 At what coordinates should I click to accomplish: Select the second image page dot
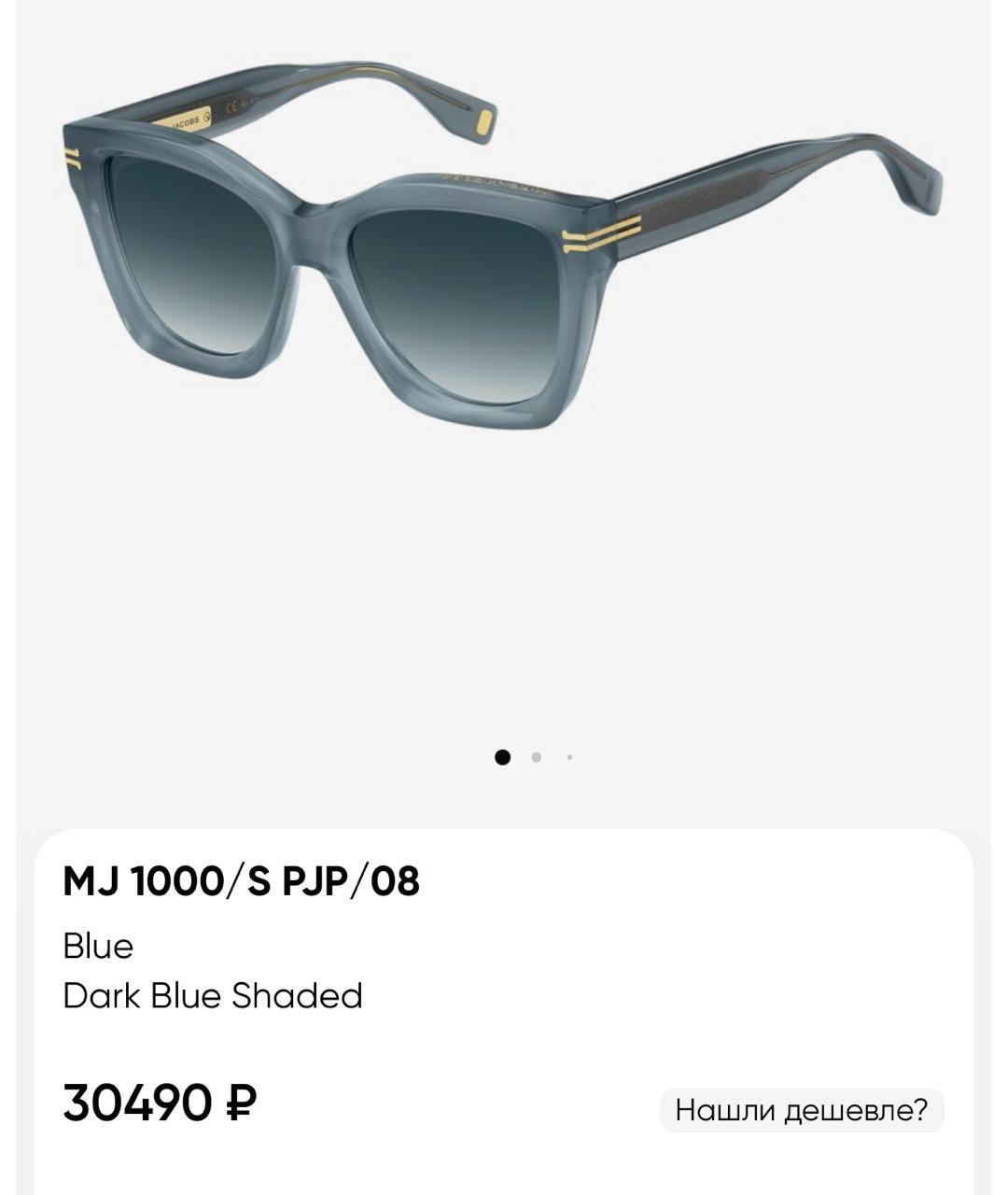point(536,757)
